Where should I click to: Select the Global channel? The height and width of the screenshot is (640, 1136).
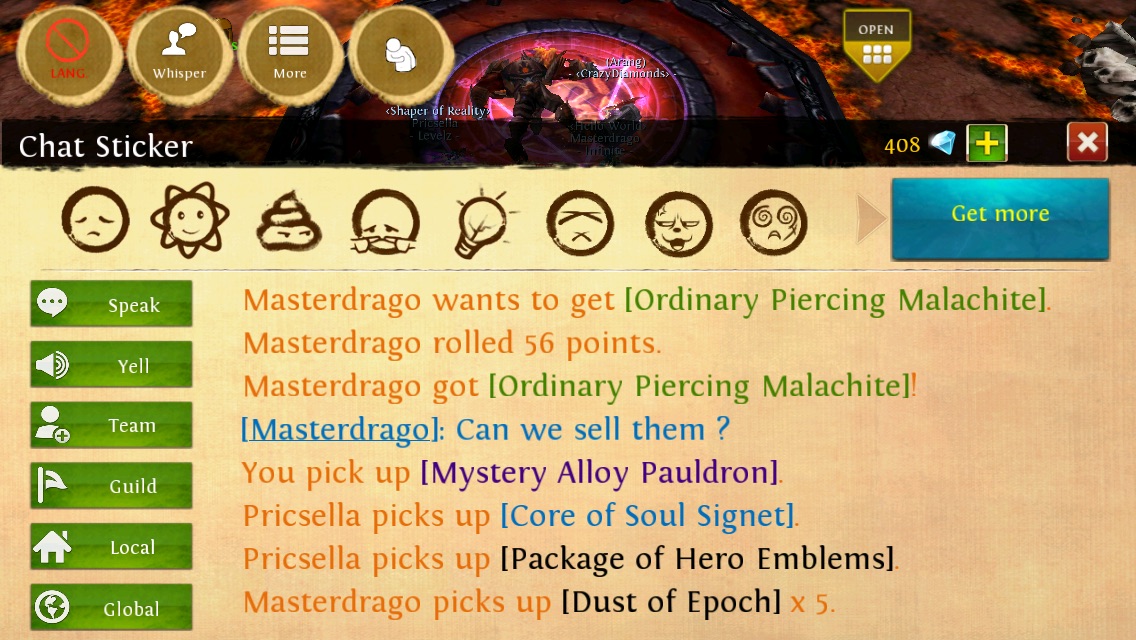(x=111, y=608)
